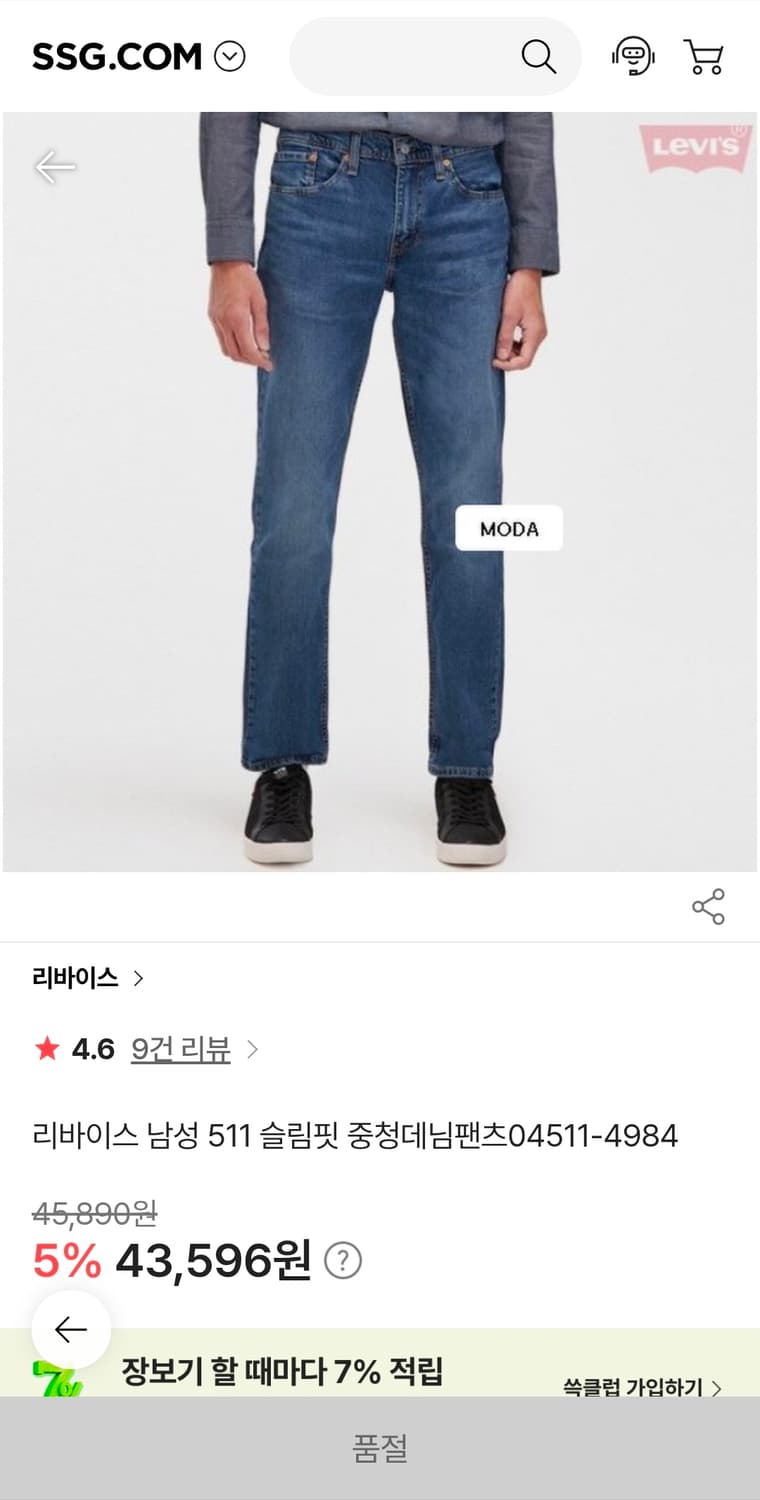Viewport: 760px width, 1500px height.
Task: Tap the circular back arrow near the price
Action: (x=70, y=1328)
